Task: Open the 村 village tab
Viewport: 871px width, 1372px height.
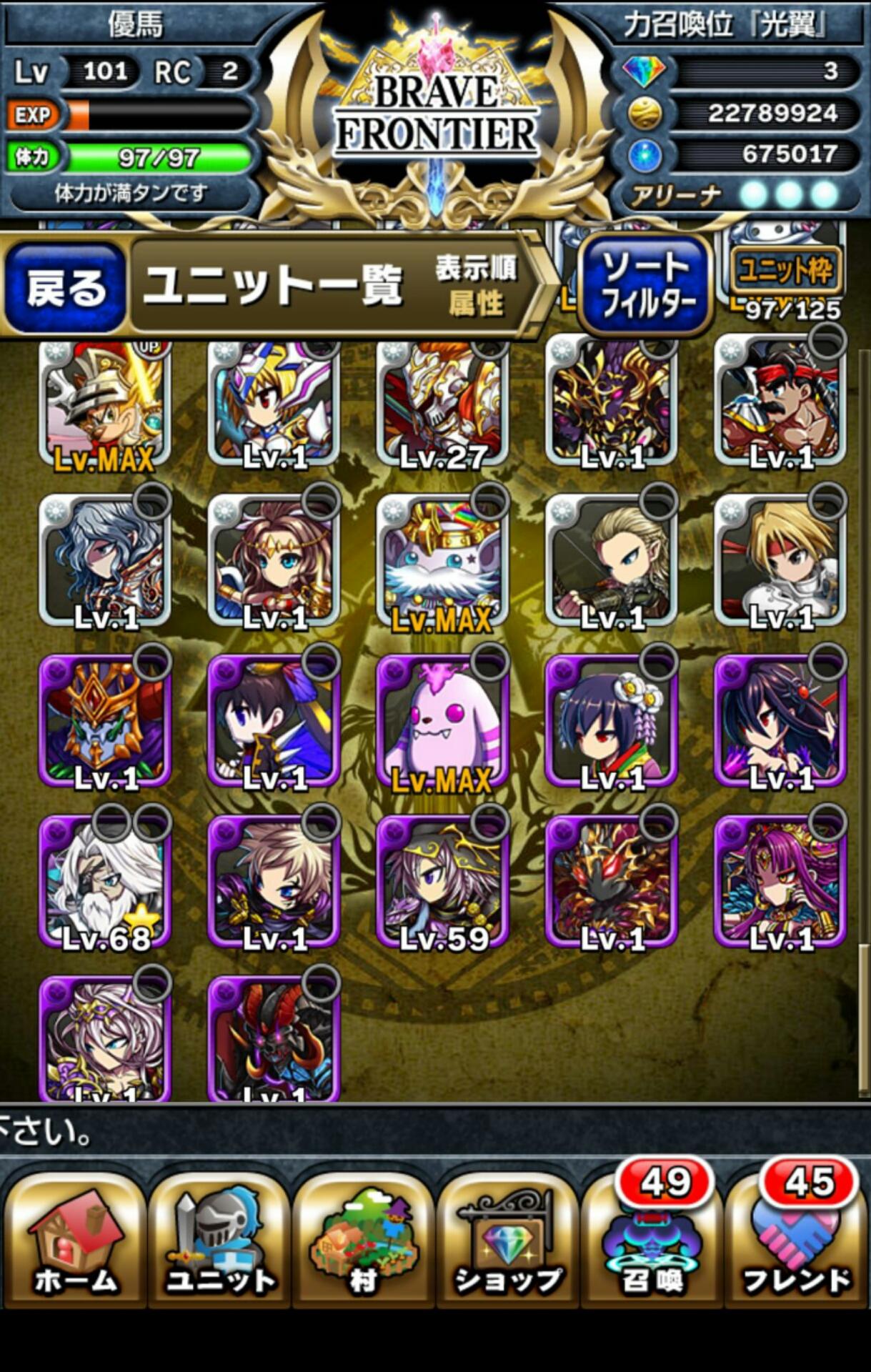Action: [x=363, y=1241]
